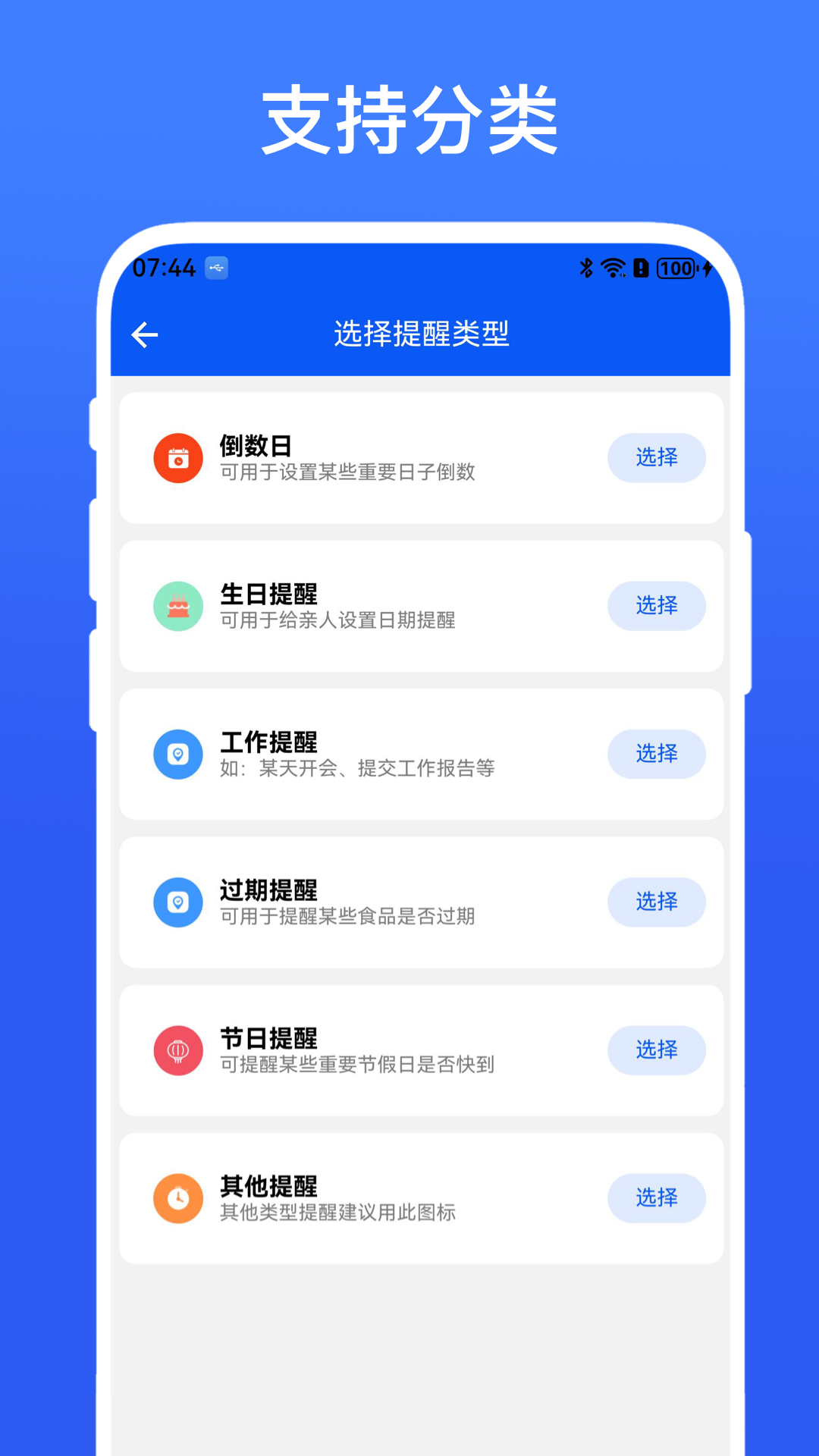The image size is (819, 1456).
Task: Click the back arrow in the header
Action: 144,334
